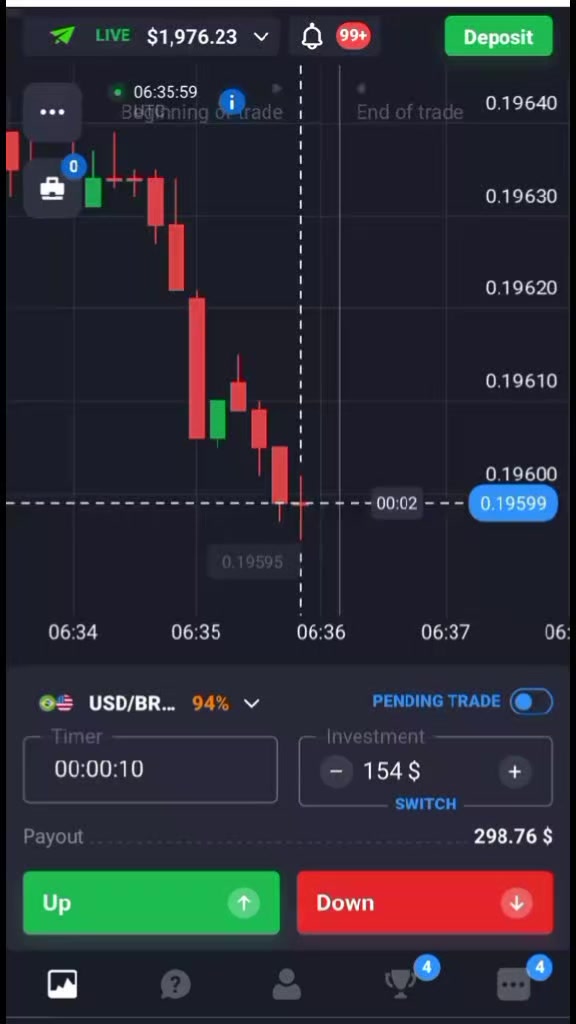The width and height of the screenshot is (576, 1024).
Task: Increase investment with the plus button
Action: point(515,771)
